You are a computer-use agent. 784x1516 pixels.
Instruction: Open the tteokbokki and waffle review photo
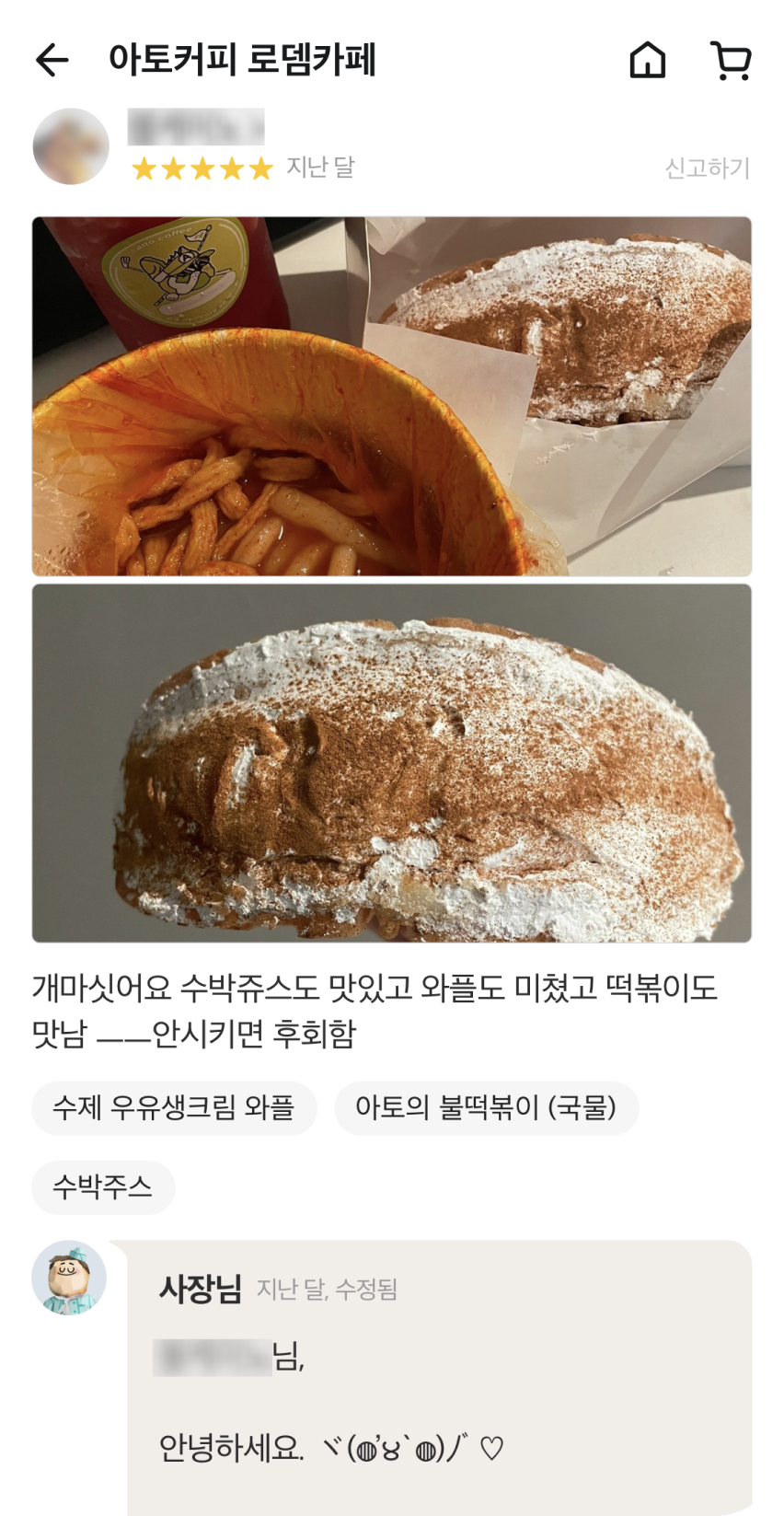(x=391, y=396)
